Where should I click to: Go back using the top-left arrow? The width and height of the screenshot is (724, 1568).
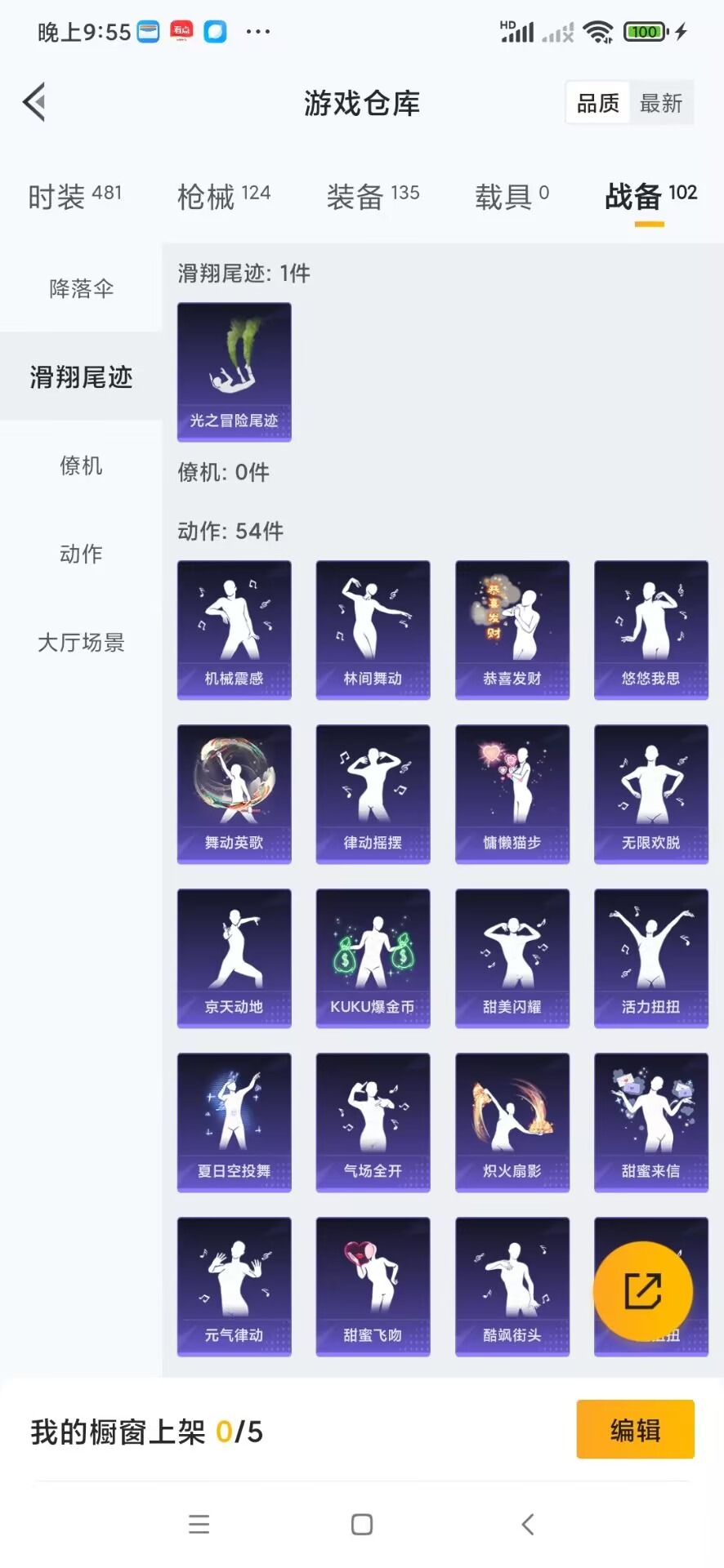[34, 103]
